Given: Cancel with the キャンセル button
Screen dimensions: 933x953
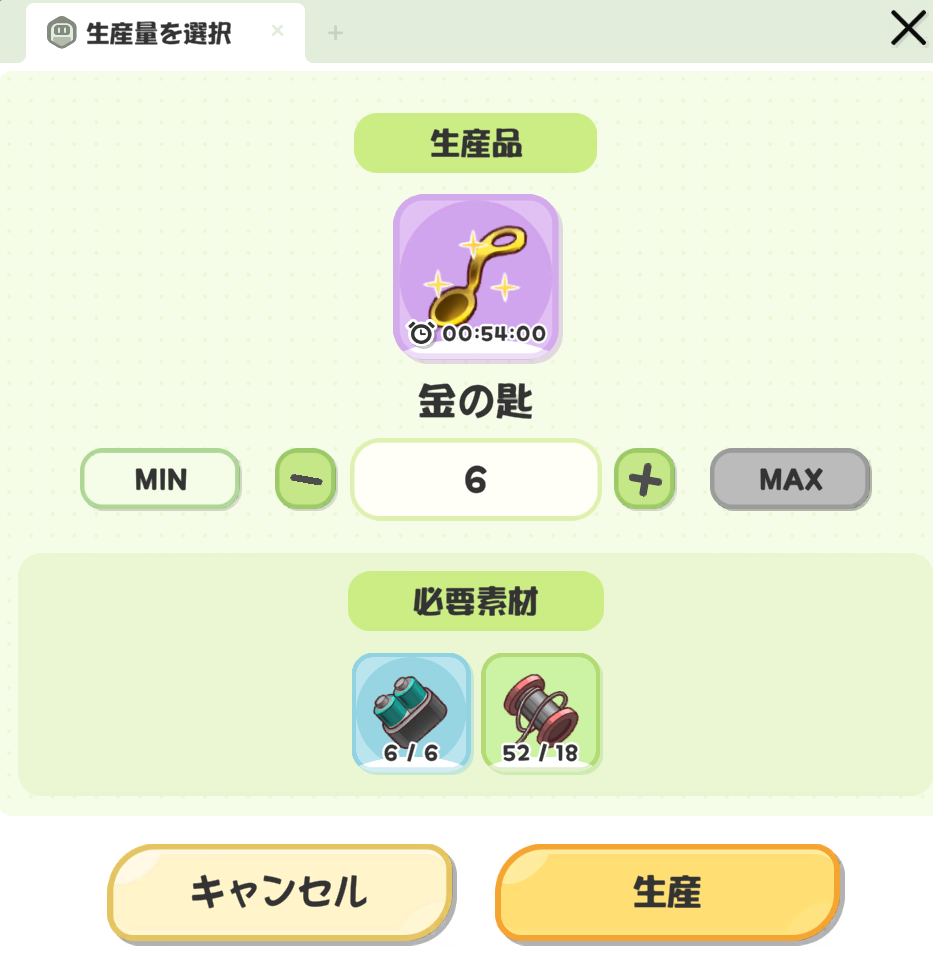Looking at the screenshot, I should click(x=280, y=892).
